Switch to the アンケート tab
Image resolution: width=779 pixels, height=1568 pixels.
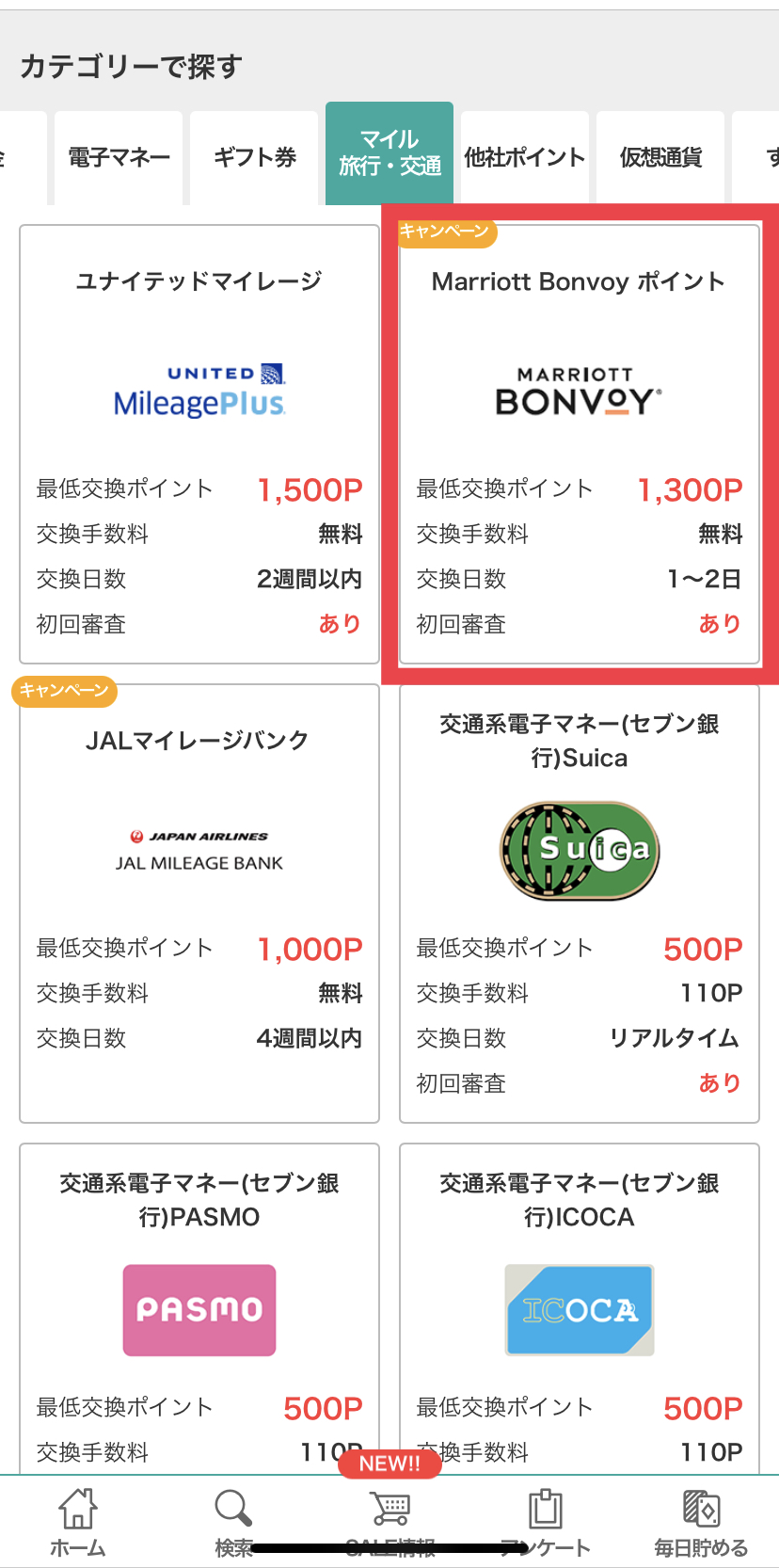point(546,1522)
